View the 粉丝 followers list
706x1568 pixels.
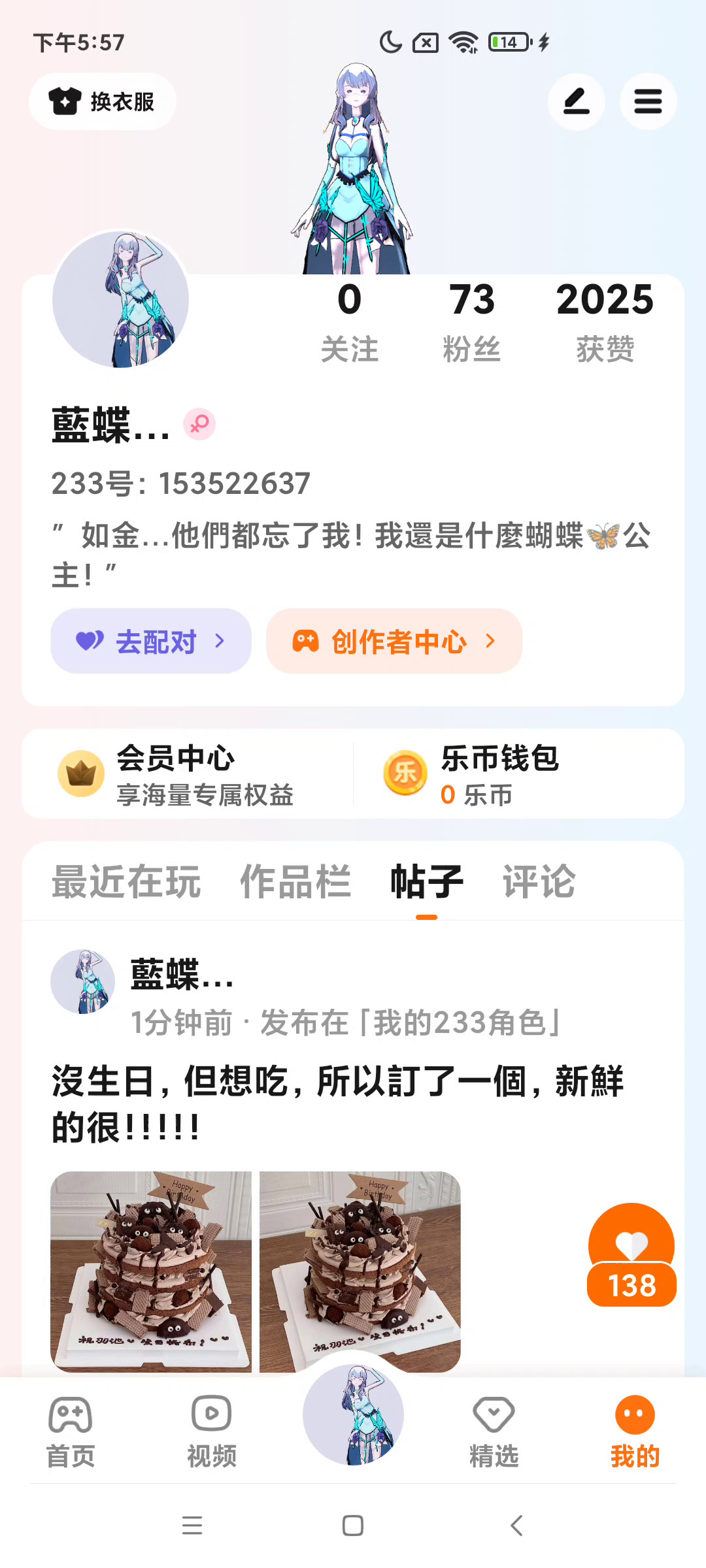[x=471, y=321]
